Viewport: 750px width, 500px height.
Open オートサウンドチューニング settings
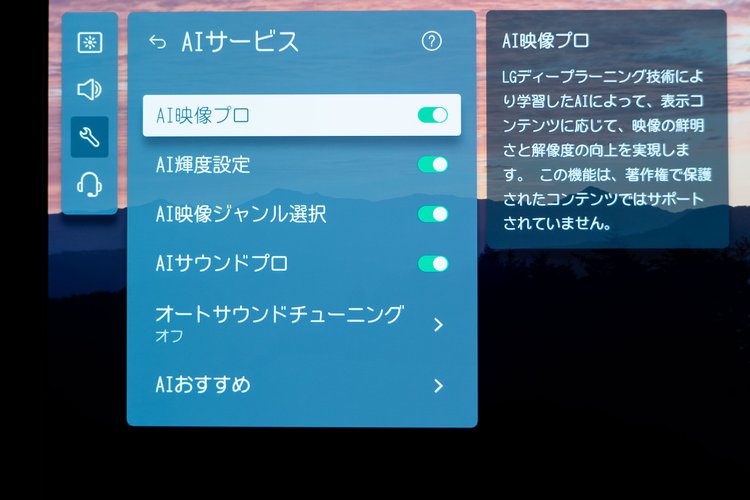(x=300, y=323)
